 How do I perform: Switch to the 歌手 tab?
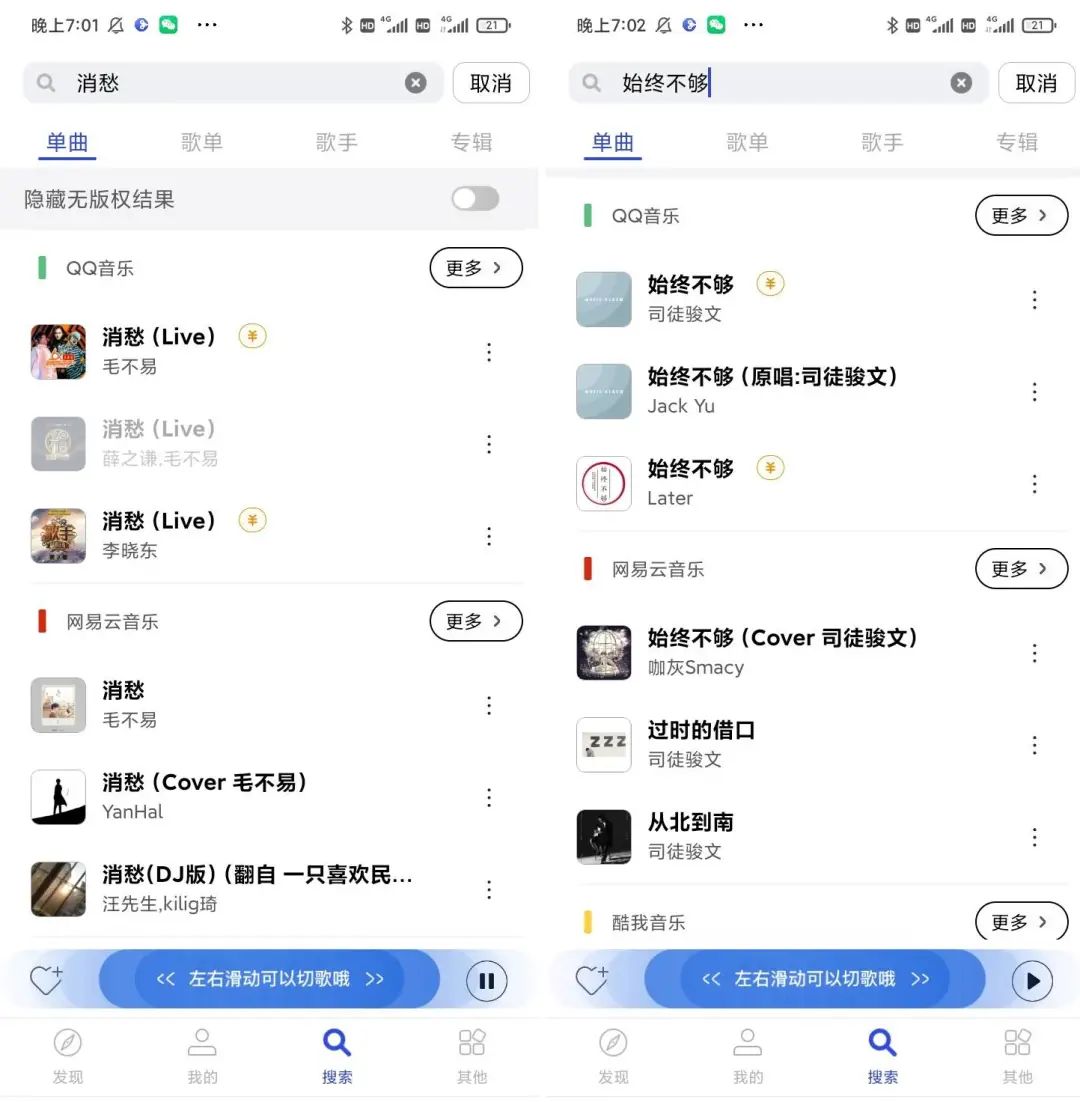pyautogui.click(x=336, y=142)
